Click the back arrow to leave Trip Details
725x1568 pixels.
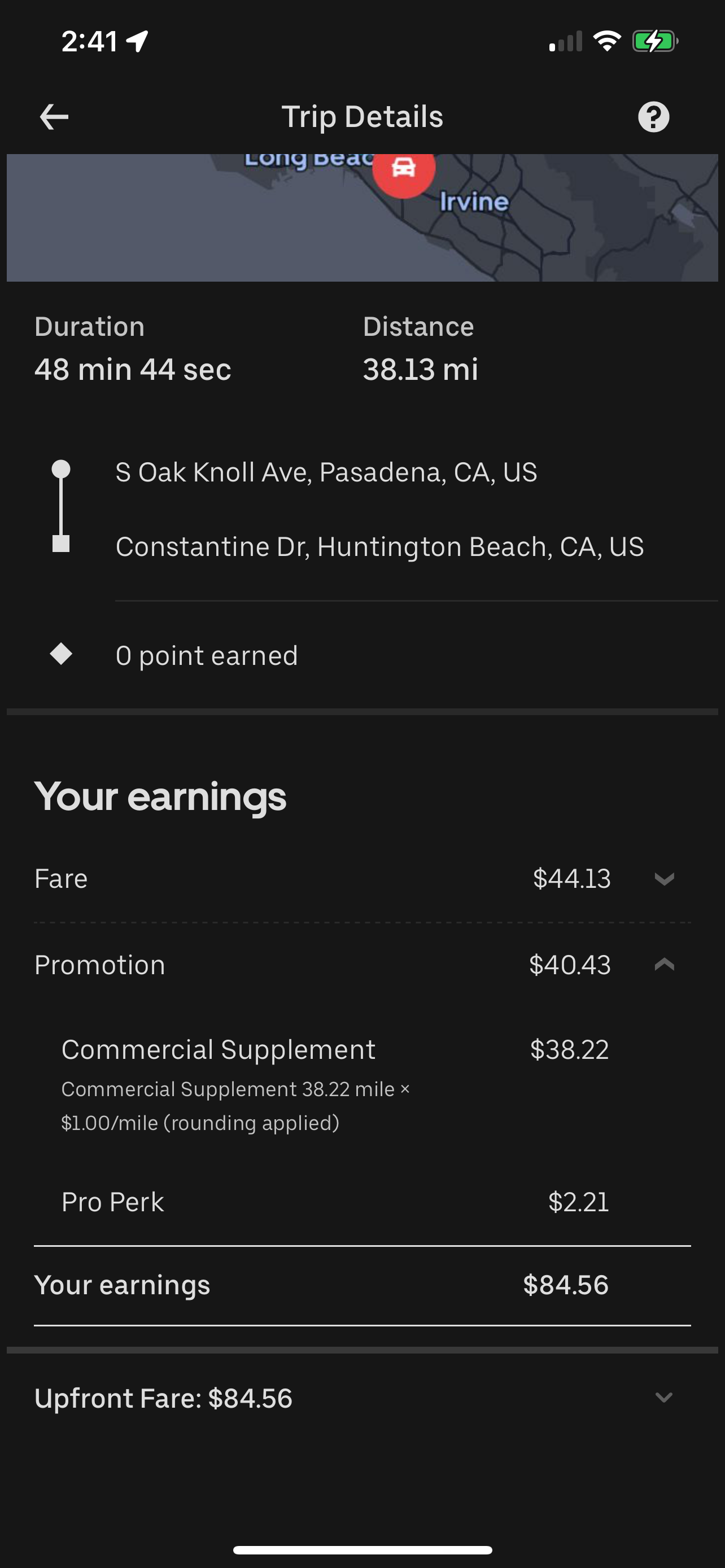click(x=53, y=116)
